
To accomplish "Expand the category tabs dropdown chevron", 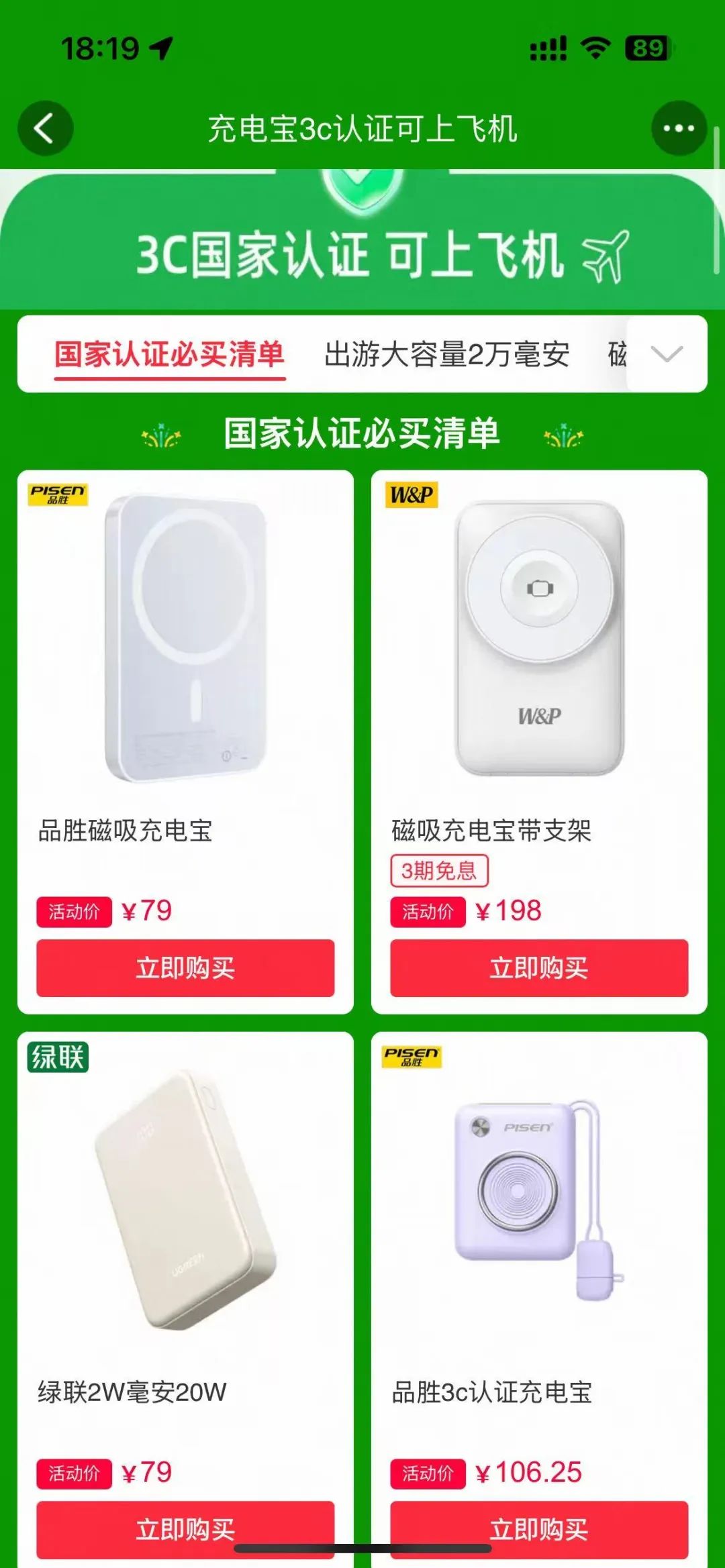I will point(667,354).
